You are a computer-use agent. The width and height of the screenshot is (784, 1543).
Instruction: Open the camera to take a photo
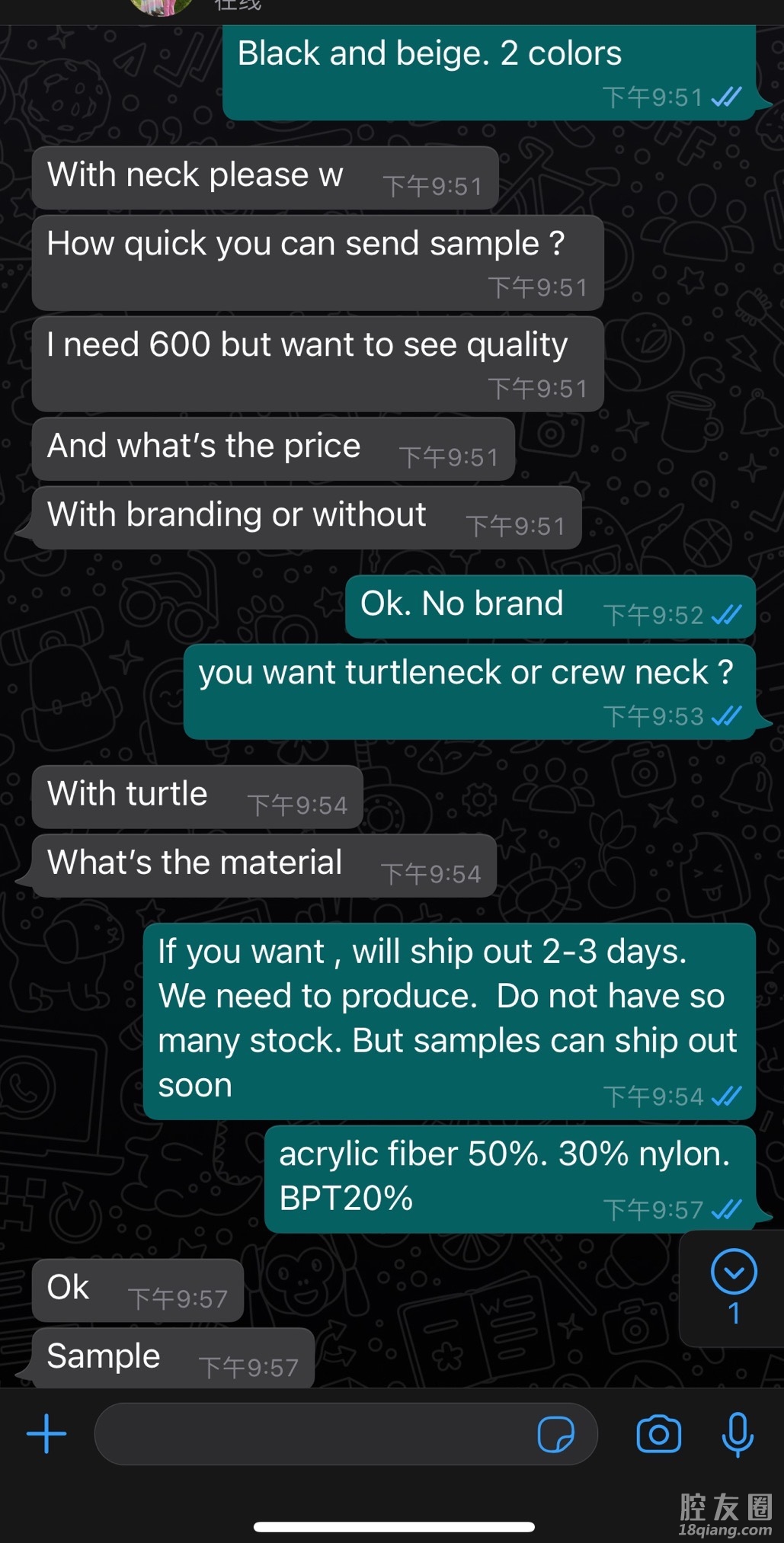[658, 1435]
